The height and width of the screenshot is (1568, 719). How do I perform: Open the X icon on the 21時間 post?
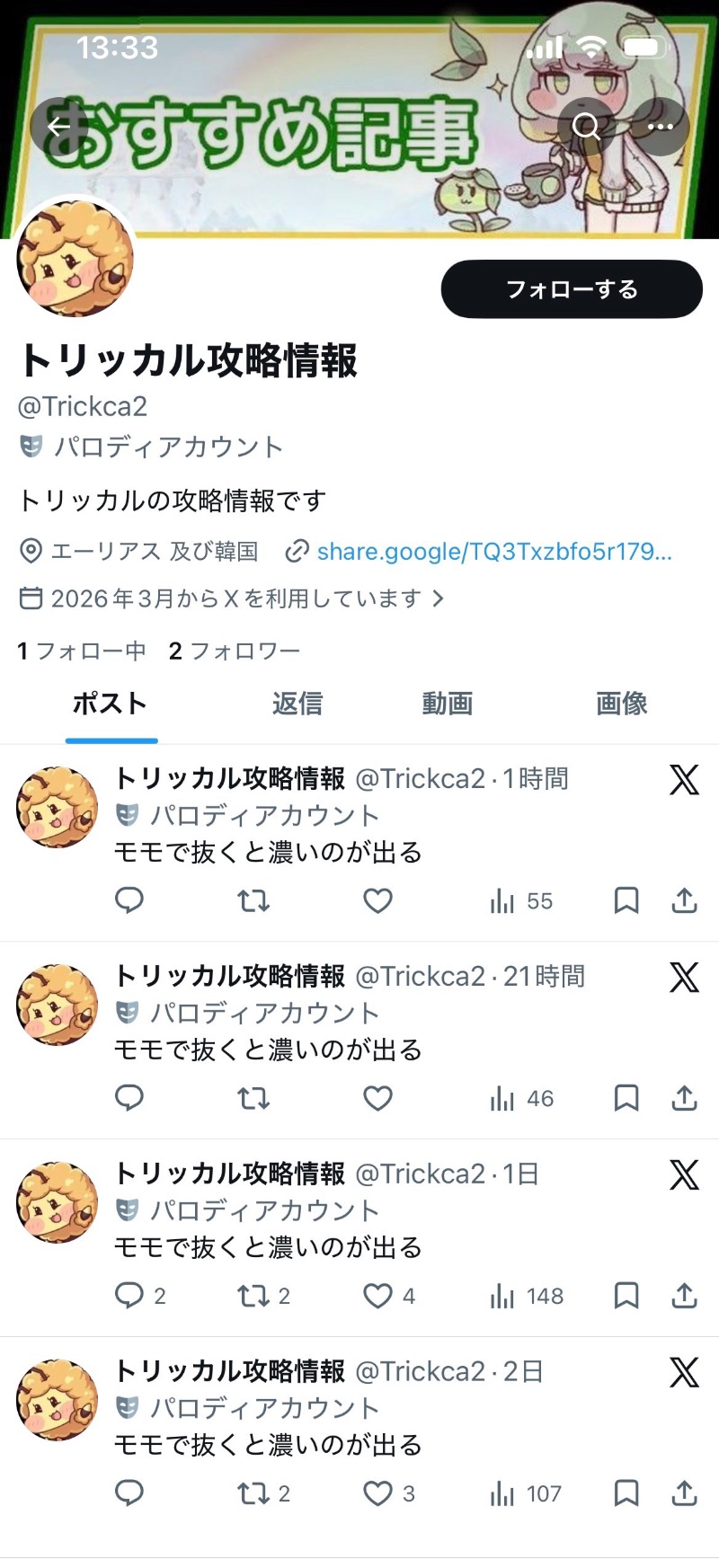click(684, 977)
